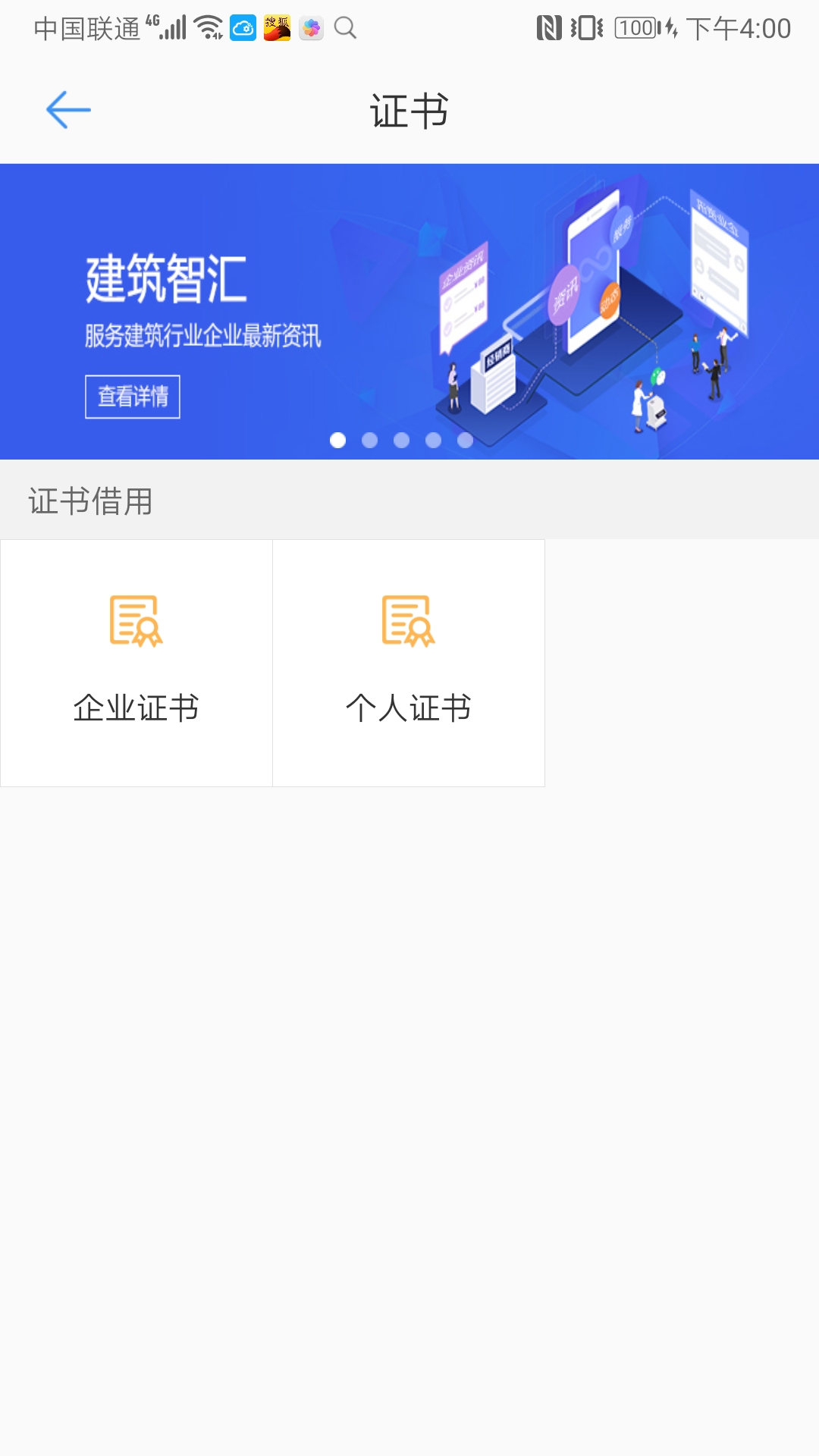819x1456 pixels.
Task: Switch to the second banner slide dot
Action: (369, 438)
